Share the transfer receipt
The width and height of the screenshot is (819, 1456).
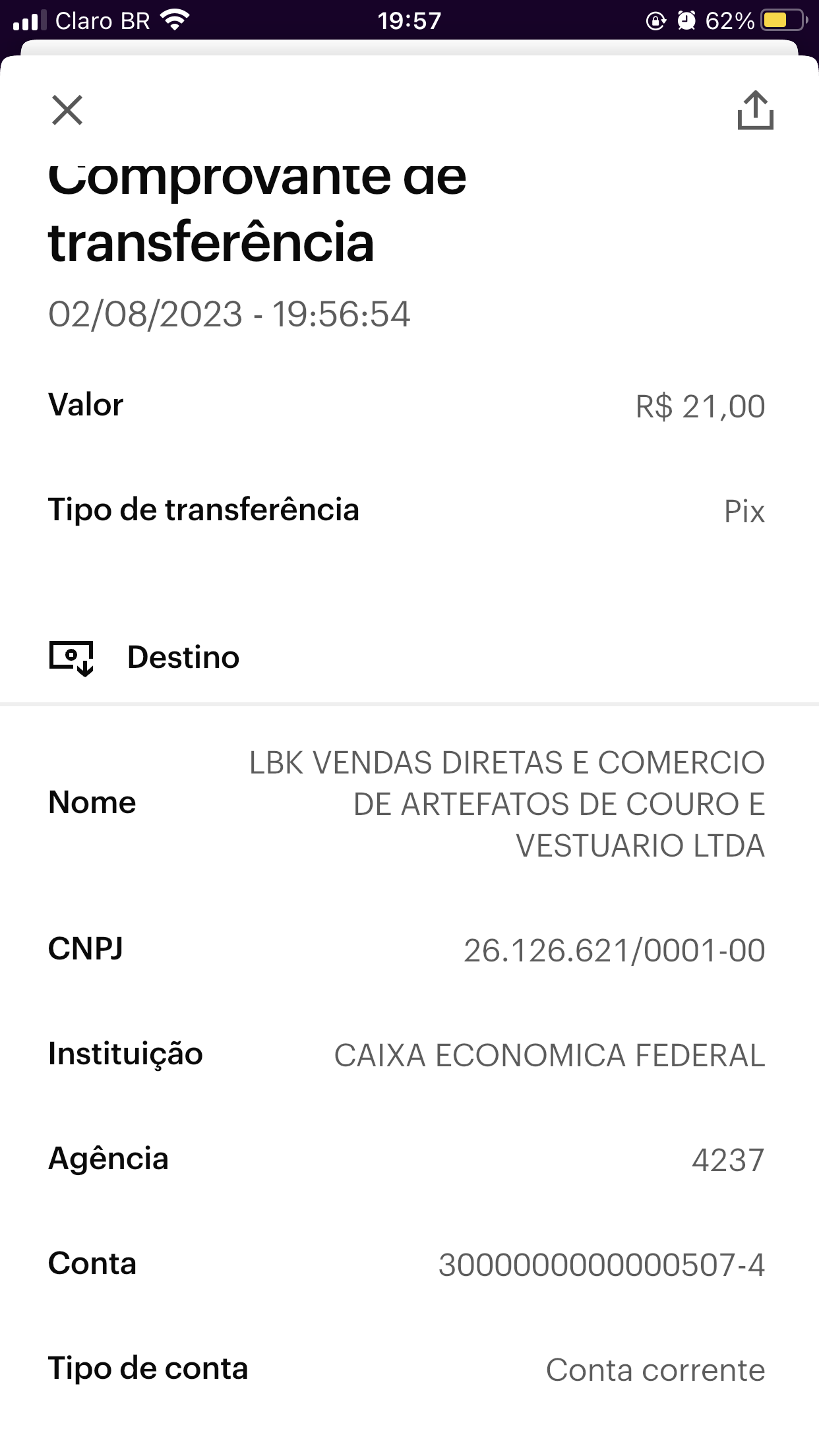click(755, 110)
